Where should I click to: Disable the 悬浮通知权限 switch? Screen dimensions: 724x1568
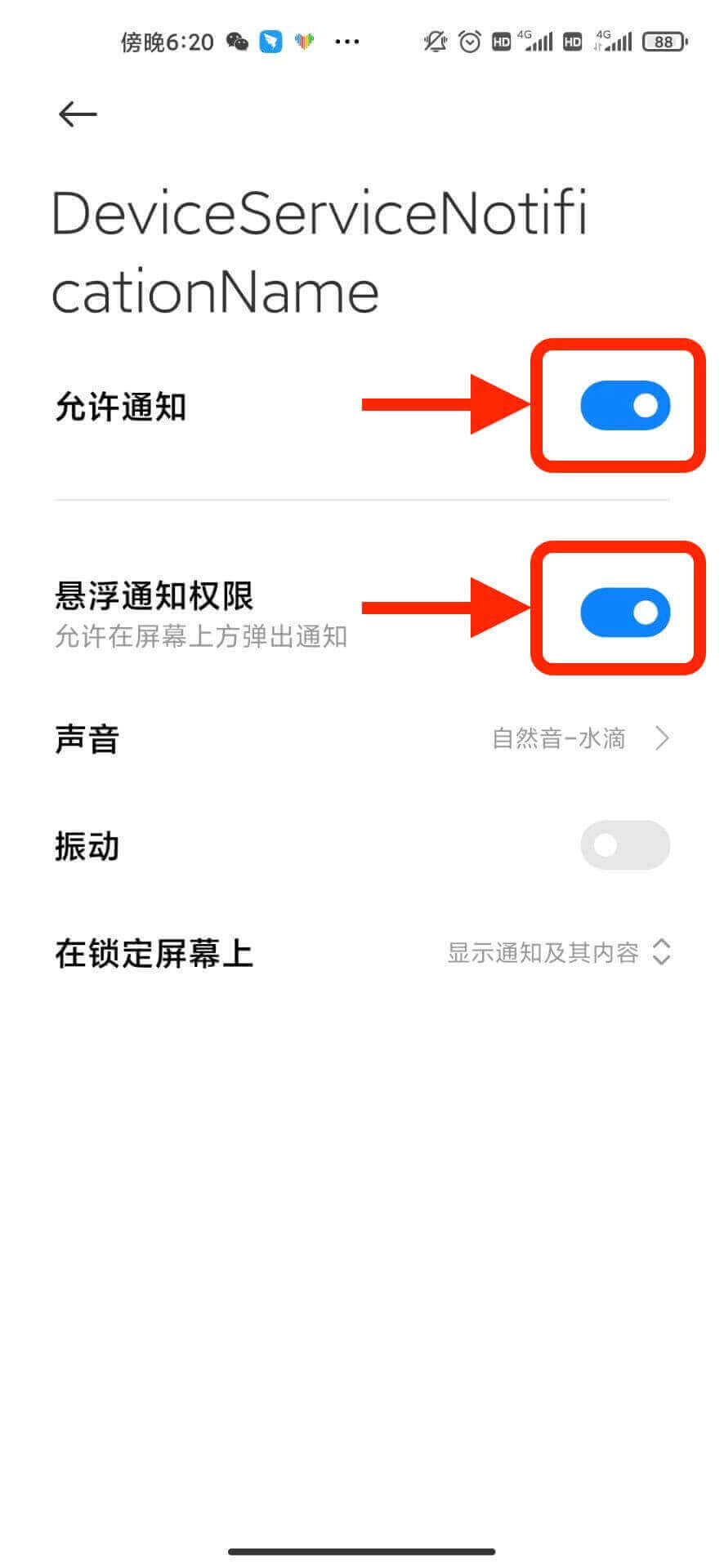[625, 612]
